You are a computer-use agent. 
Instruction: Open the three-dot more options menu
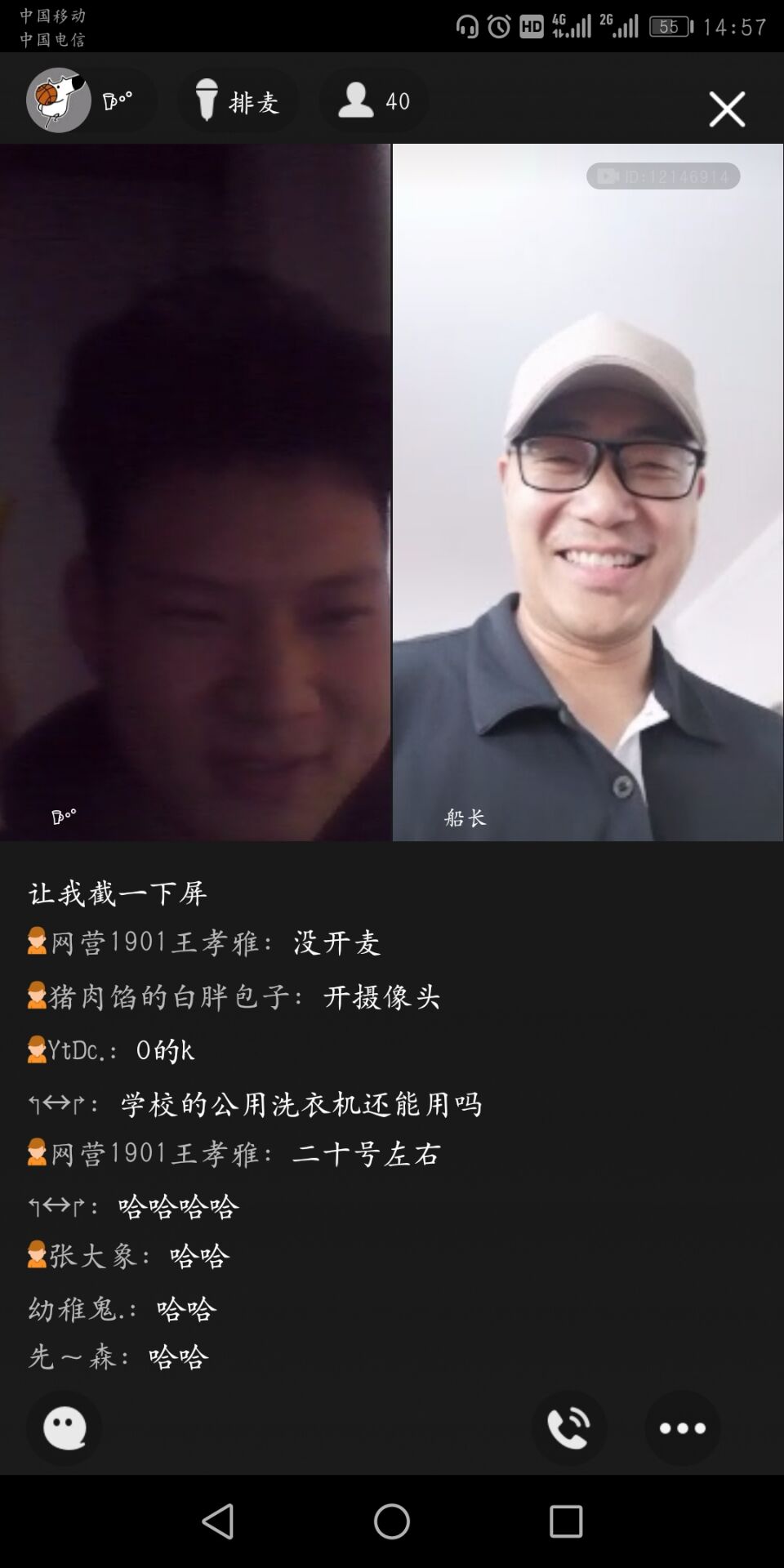683,1428
